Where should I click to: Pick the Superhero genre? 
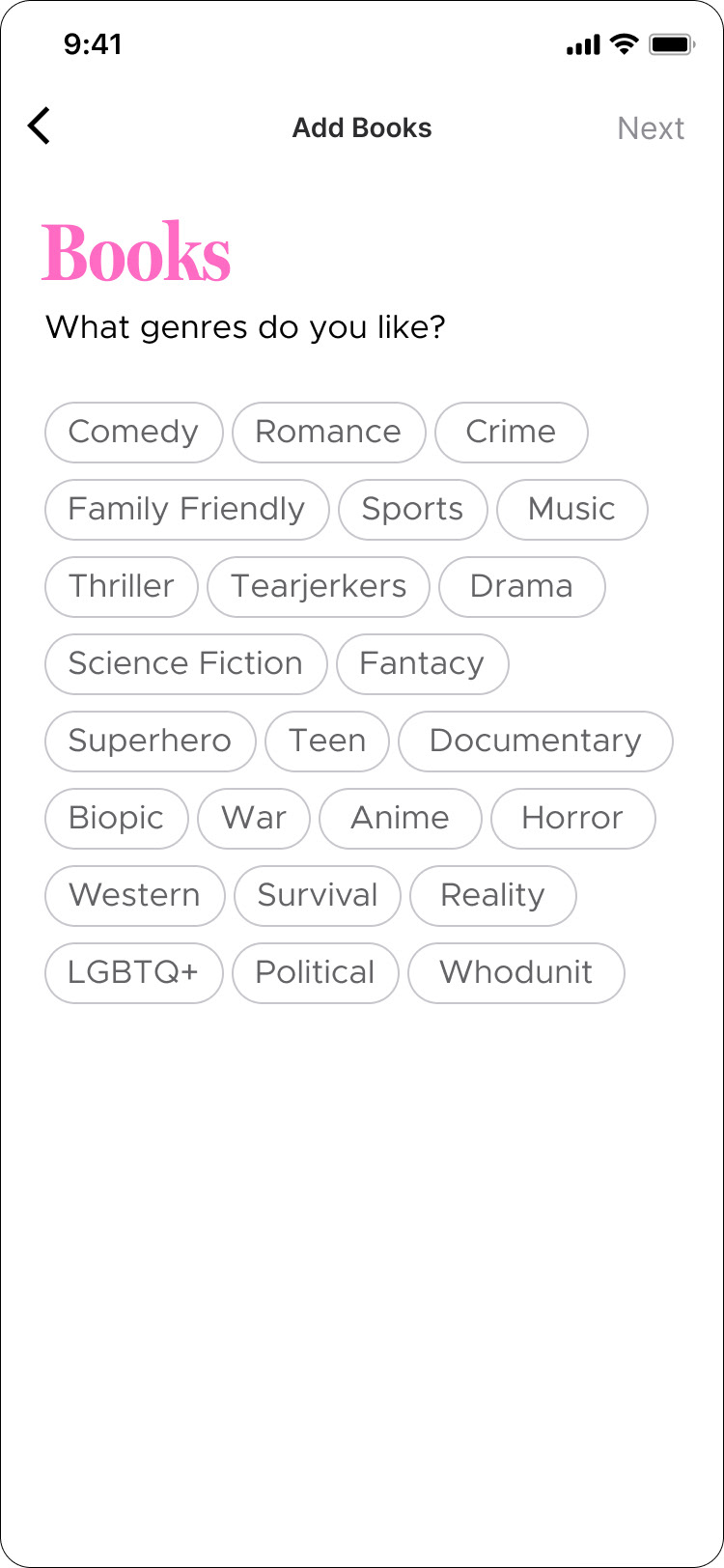[x=151, y=742]
